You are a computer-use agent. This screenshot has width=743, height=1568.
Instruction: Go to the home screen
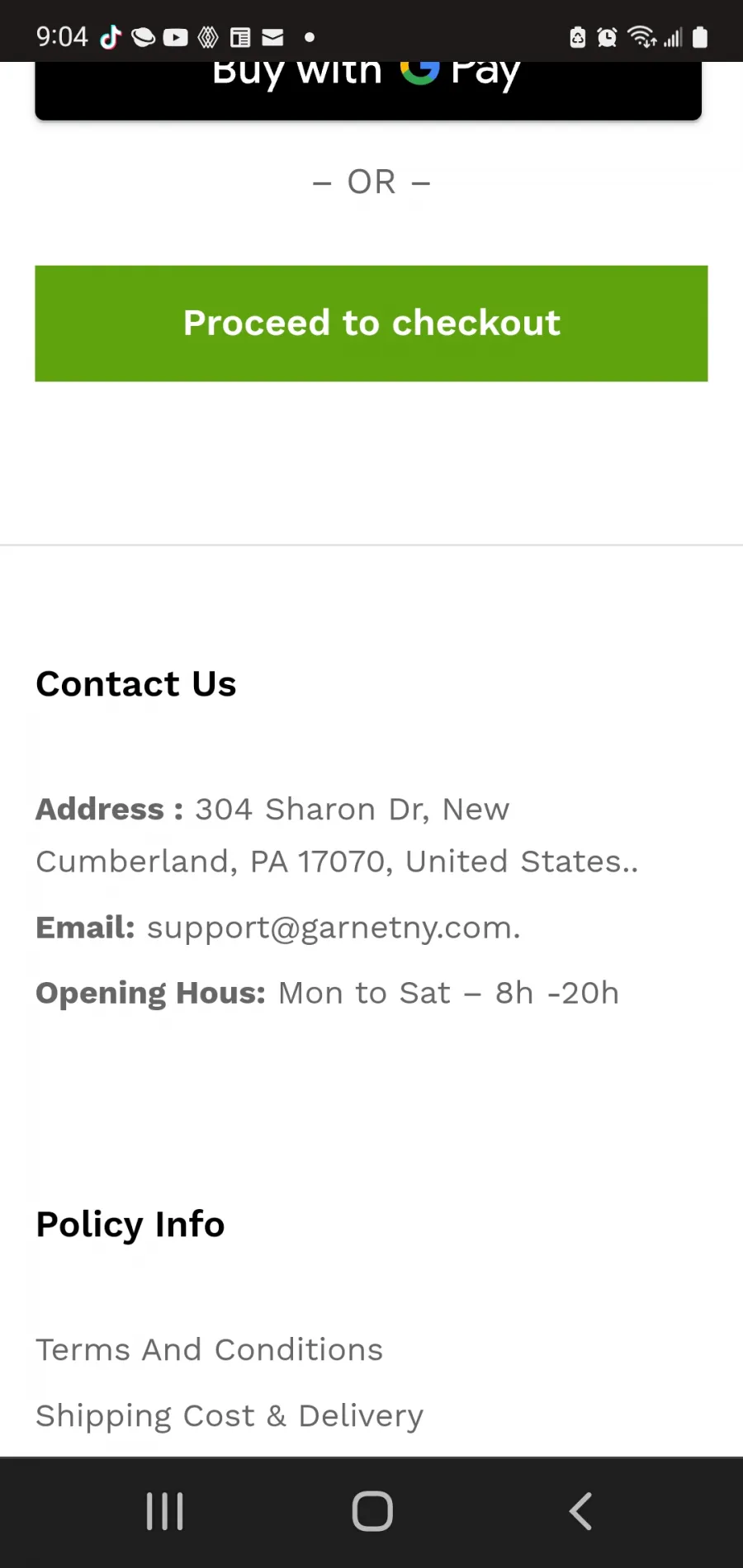coord(372,1512)
